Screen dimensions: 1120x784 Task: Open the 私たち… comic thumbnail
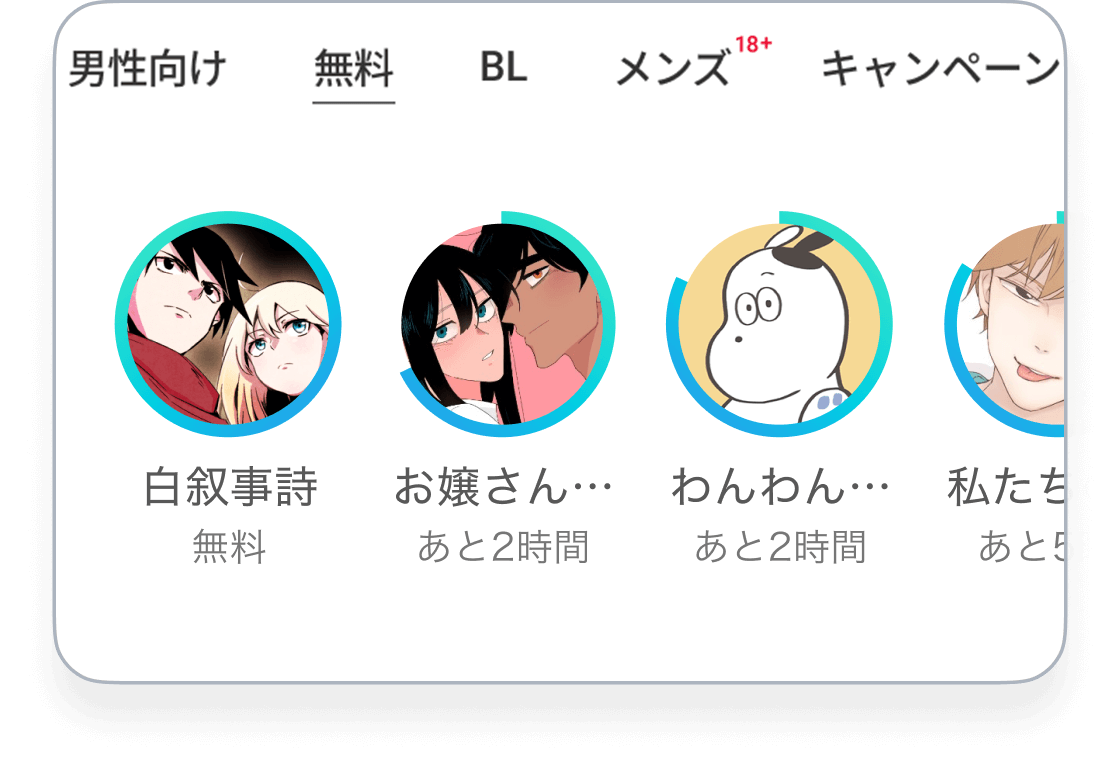point(1012,324)
